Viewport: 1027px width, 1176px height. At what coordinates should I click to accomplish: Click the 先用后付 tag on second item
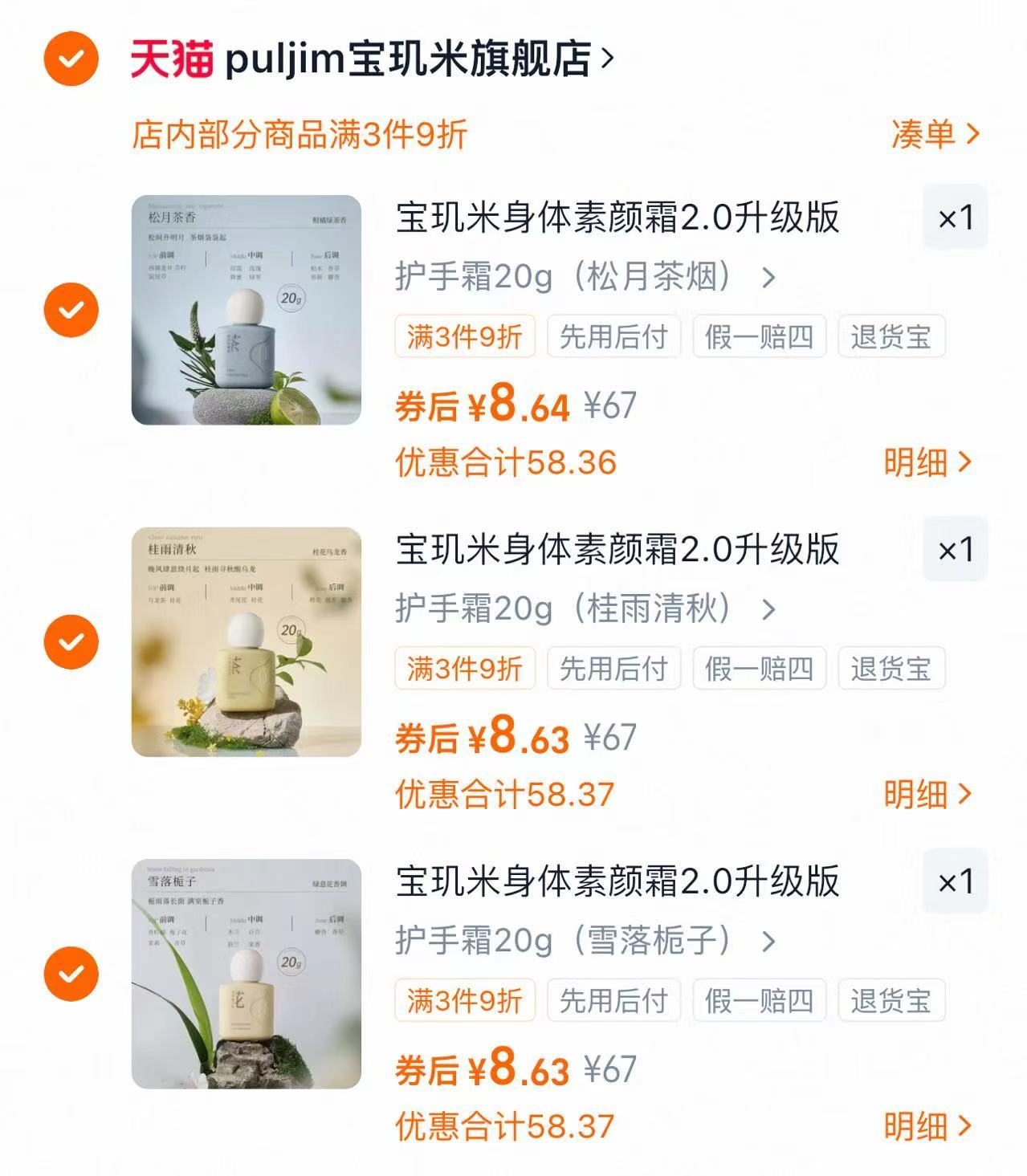[613, 666]
